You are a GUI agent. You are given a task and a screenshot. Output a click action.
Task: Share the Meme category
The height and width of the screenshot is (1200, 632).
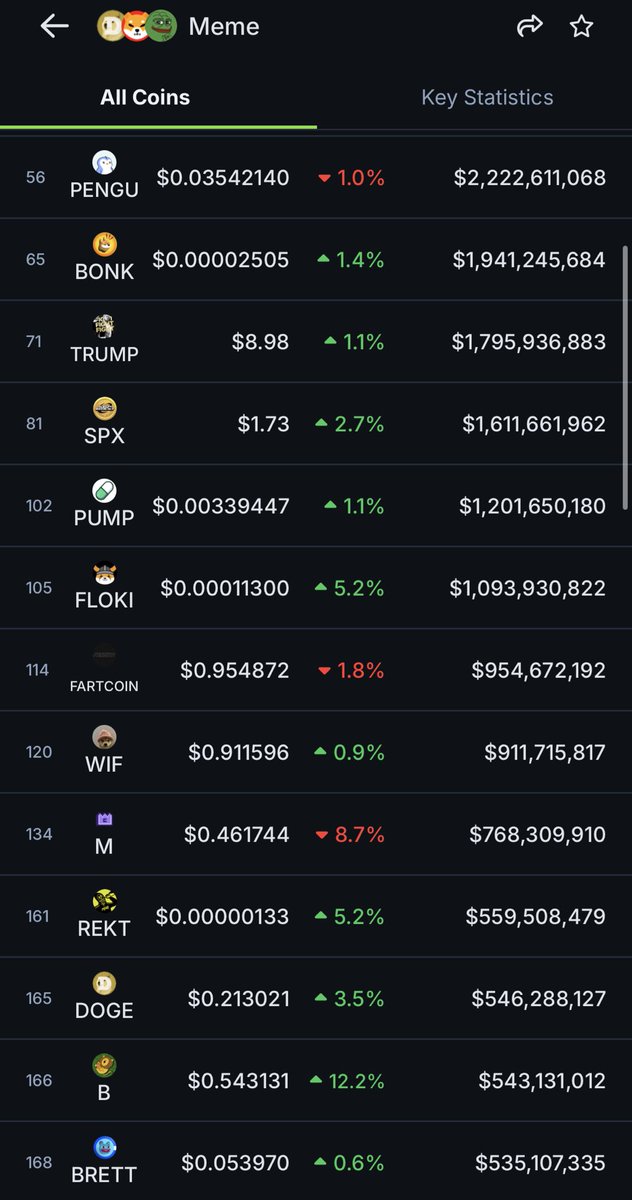[529, 27]
